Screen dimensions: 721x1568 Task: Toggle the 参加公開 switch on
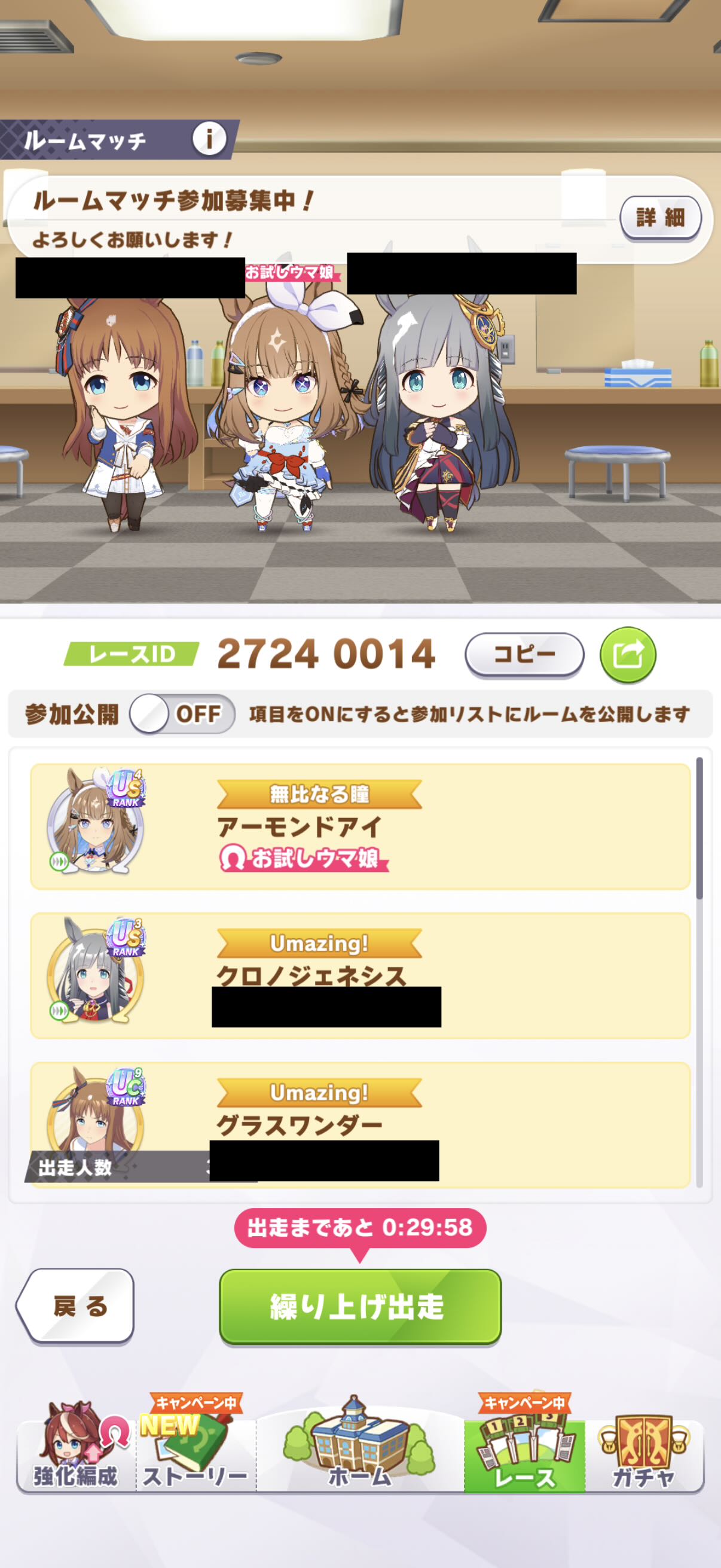point(182,714)
